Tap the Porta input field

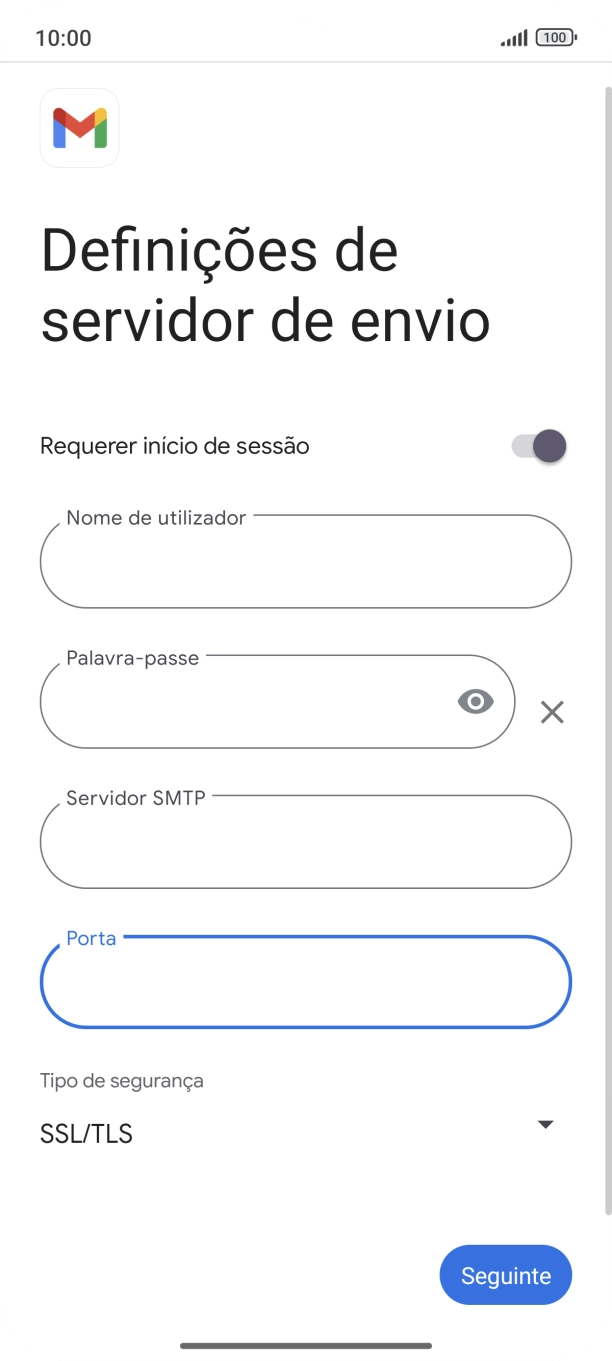click(x=305, y=982)
